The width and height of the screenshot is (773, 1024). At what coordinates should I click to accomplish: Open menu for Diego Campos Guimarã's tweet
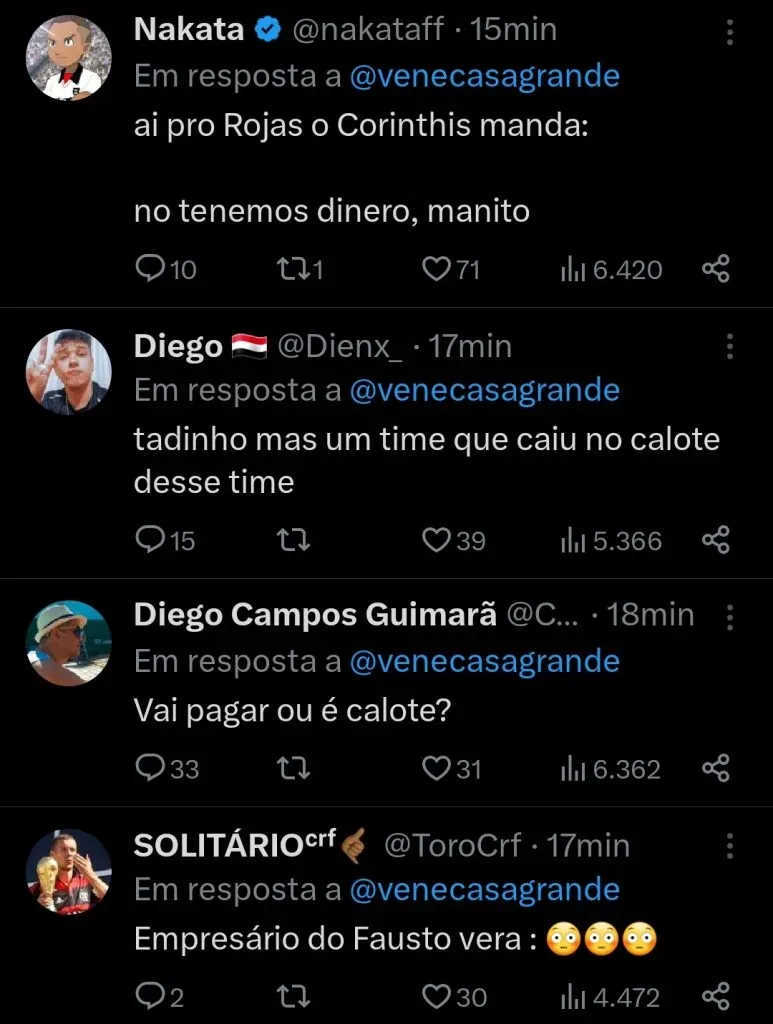point(730,616)
